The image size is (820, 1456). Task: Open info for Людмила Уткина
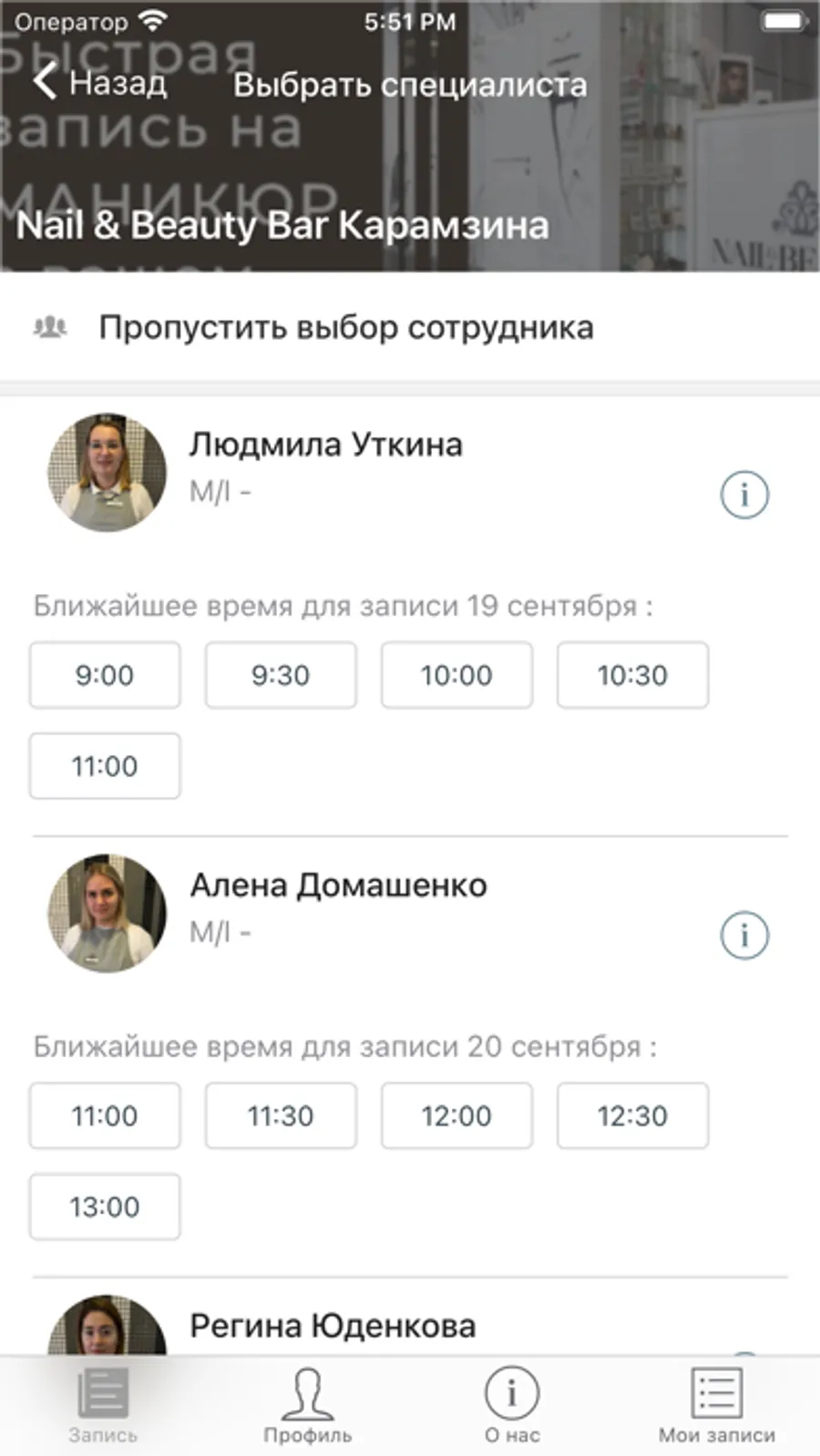click(x=743, y=495)
